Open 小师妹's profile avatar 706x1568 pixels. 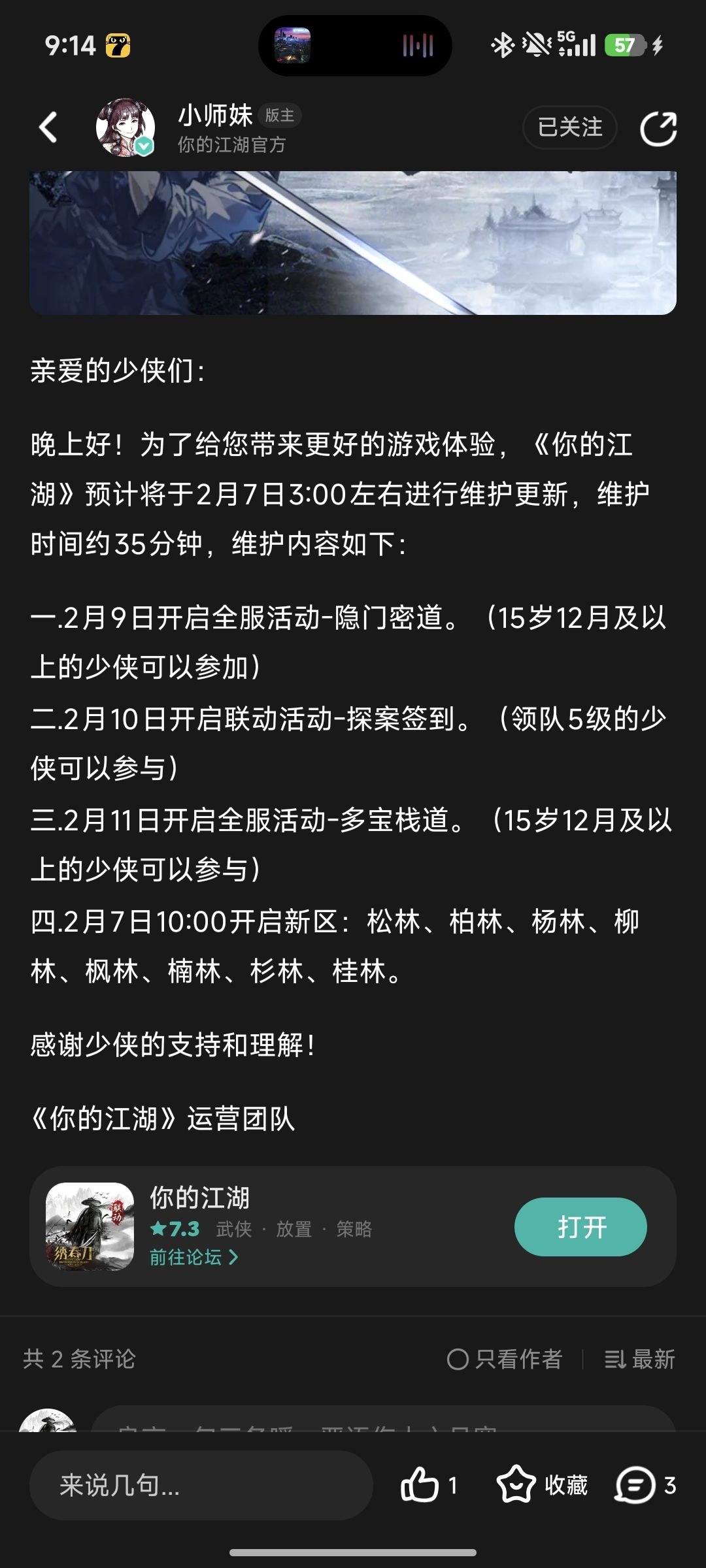(x=126, y=127)
